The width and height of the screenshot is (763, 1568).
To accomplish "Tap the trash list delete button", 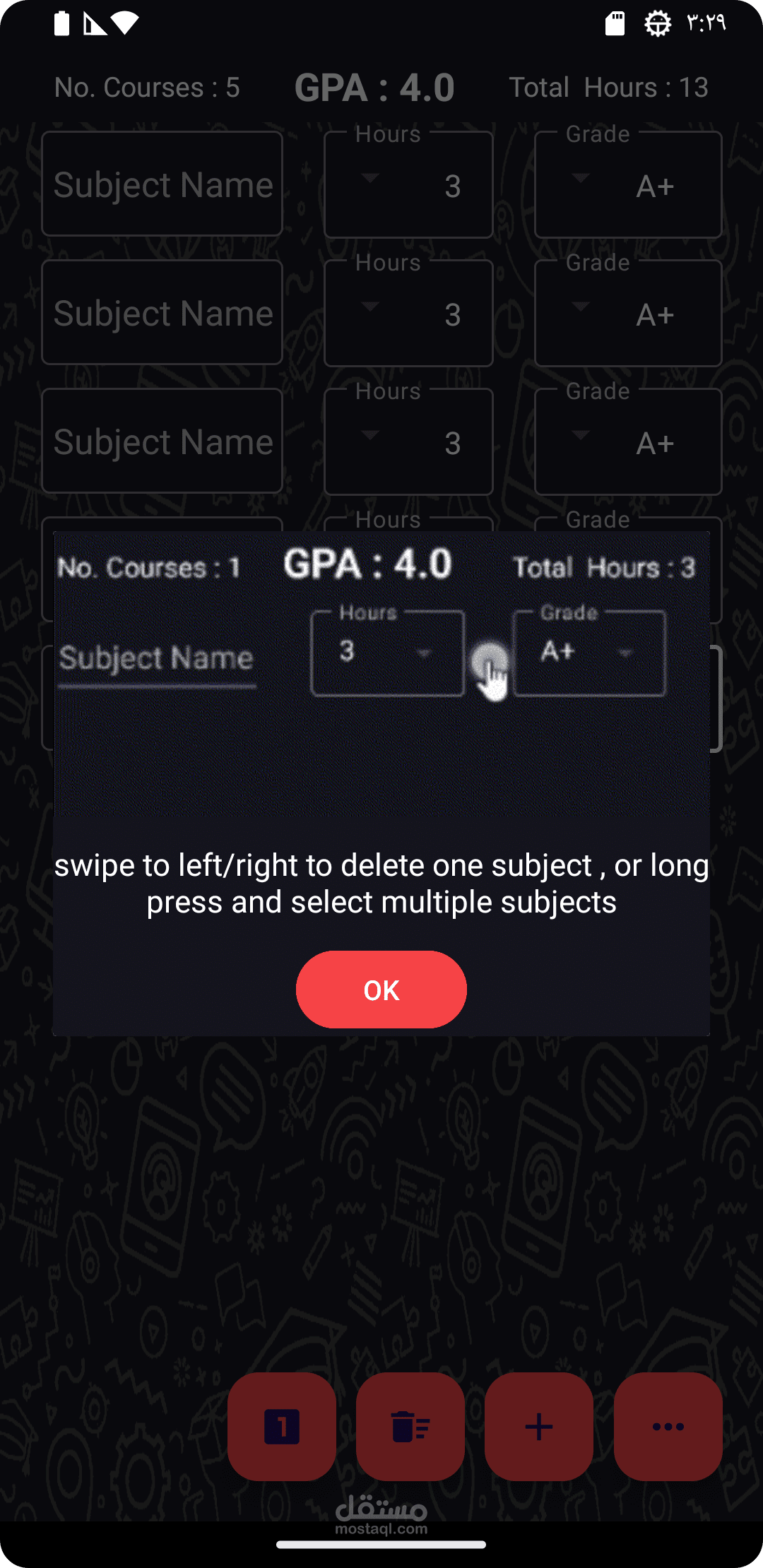I will 410,1427.
